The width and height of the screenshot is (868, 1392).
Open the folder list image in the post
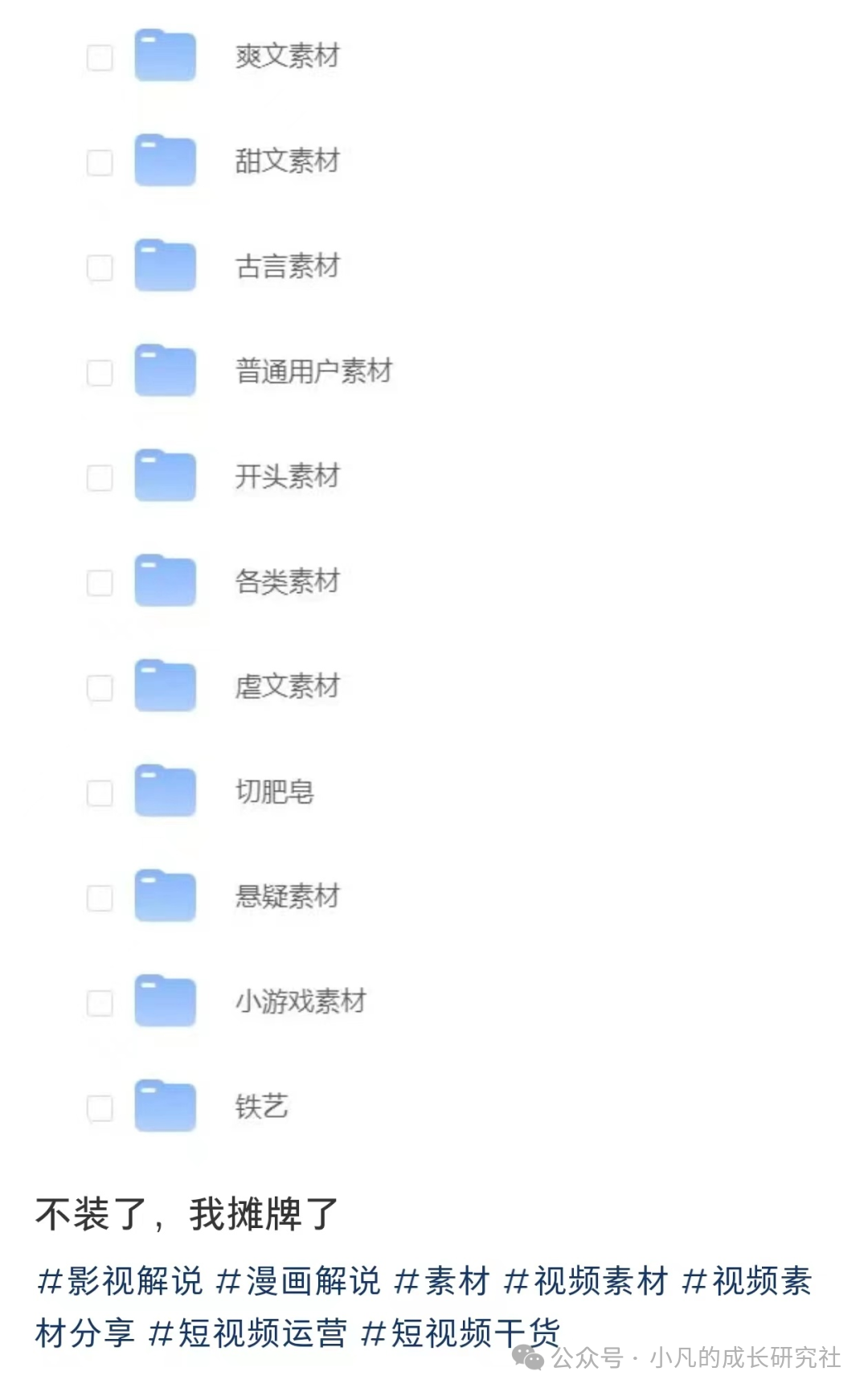(x=434, y=579)
